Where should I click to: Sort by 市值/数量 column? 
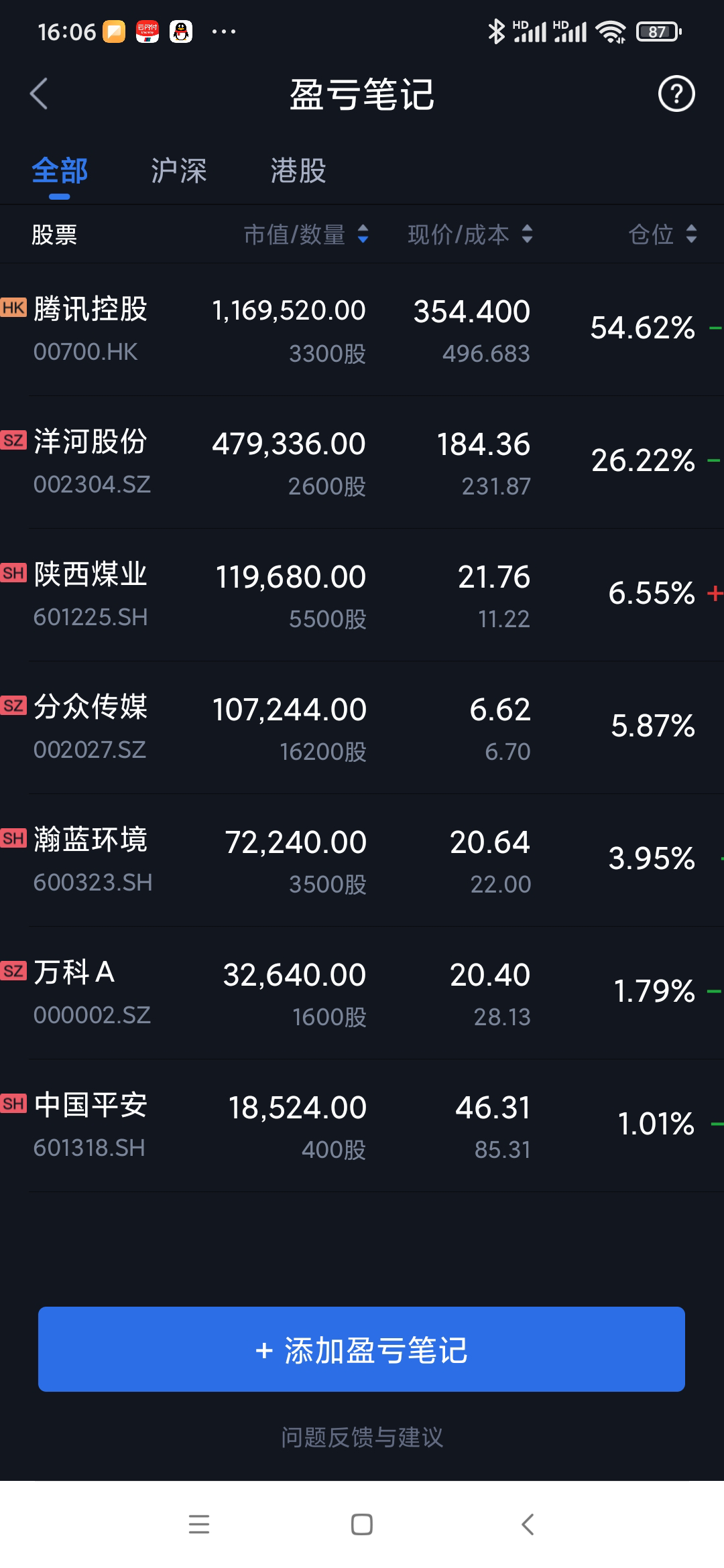[x=306, y=235]
